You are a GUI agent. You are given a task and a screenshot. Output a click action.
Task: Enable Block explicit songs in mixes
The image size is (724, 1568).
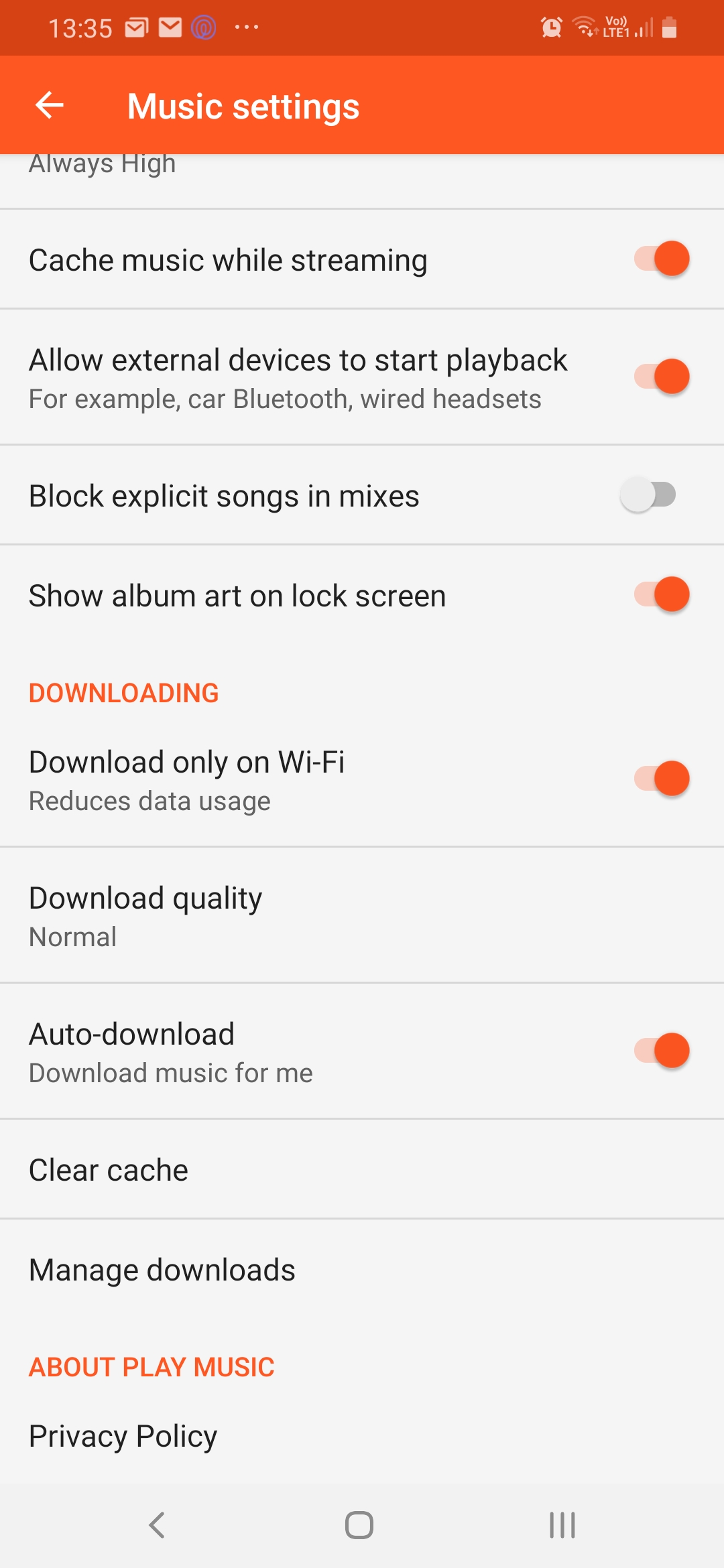point(648,495)
